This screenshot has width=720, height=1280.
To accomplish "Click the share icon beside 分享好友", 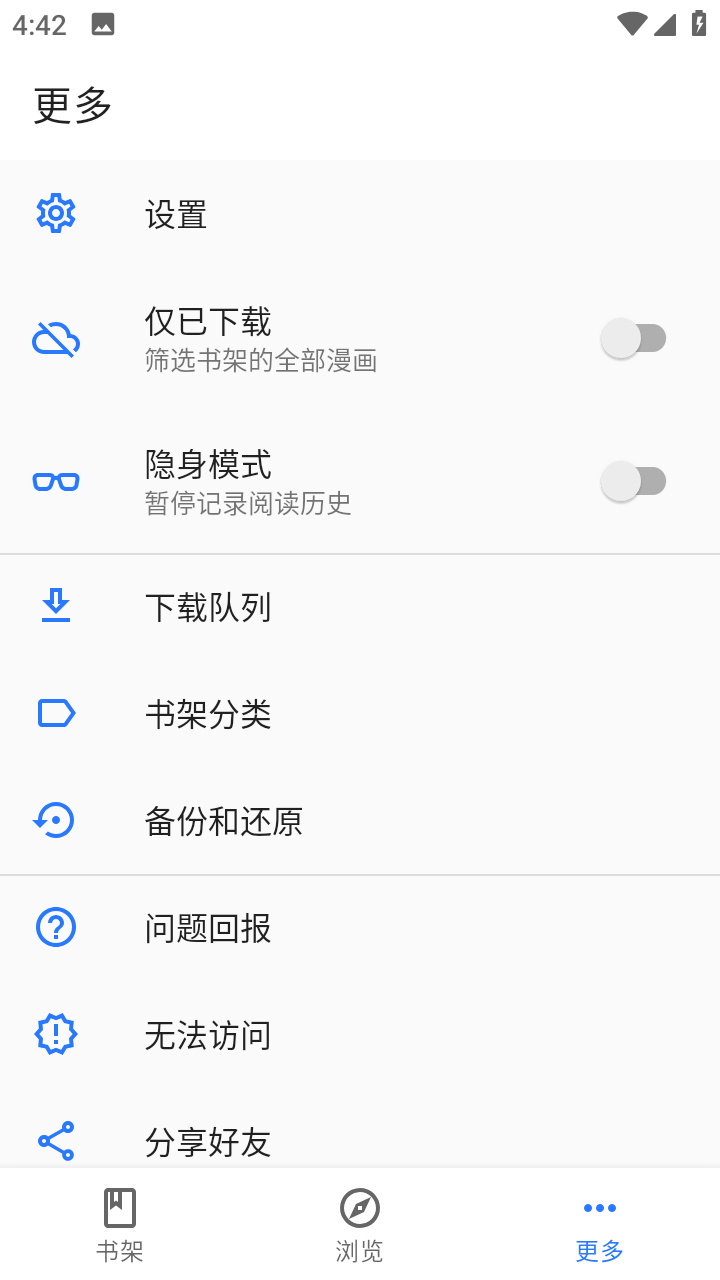I will [x=56, y=1140].
